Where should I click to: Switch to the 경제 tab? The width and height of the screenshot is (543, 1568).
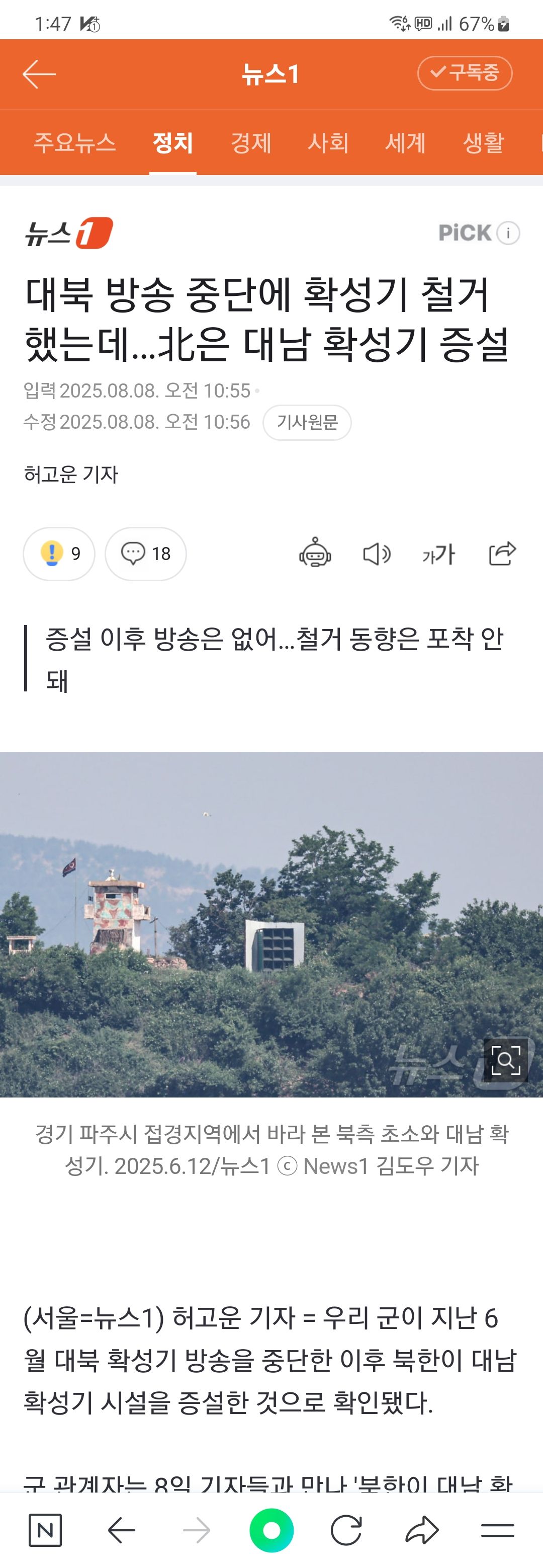(x=250, y=143)
